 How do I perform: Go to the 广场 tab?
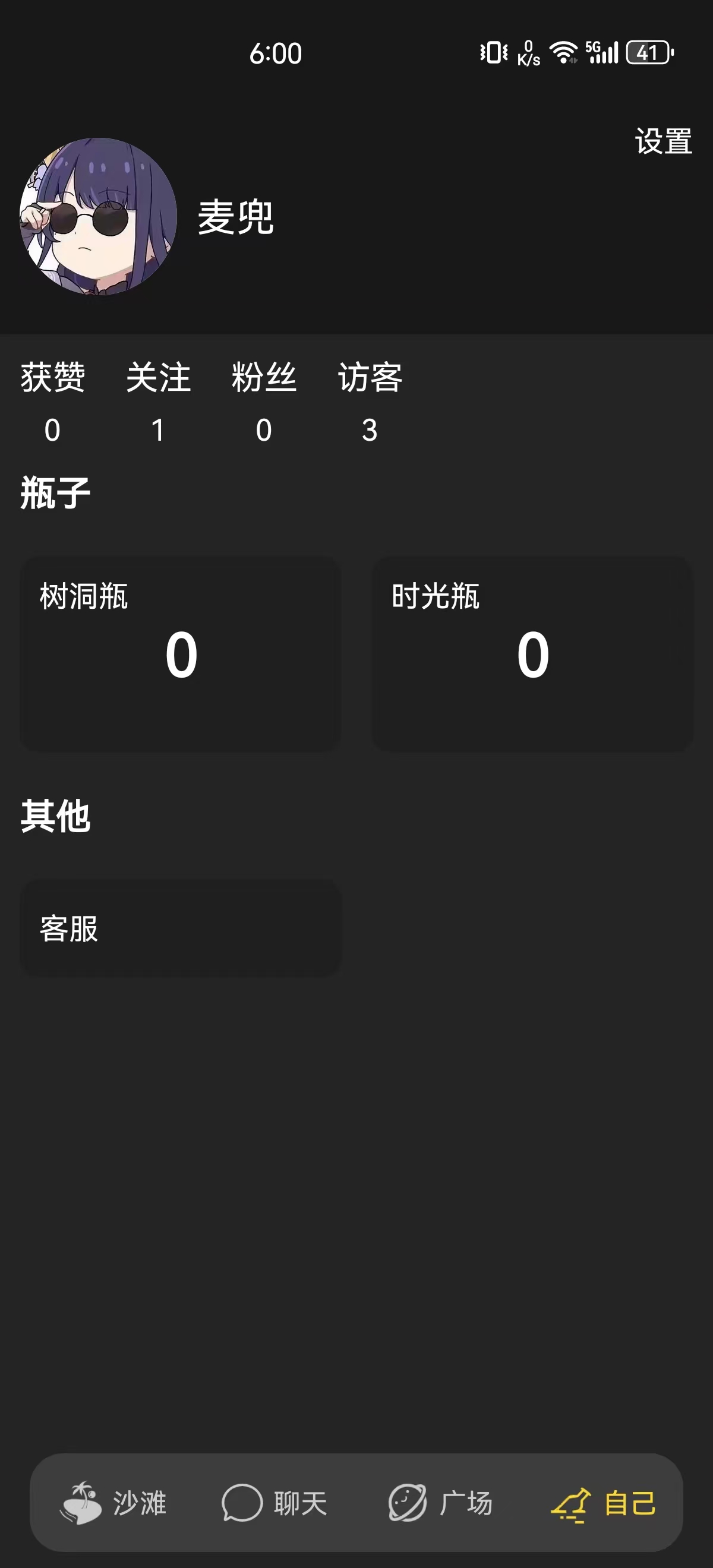(440, 1503)
